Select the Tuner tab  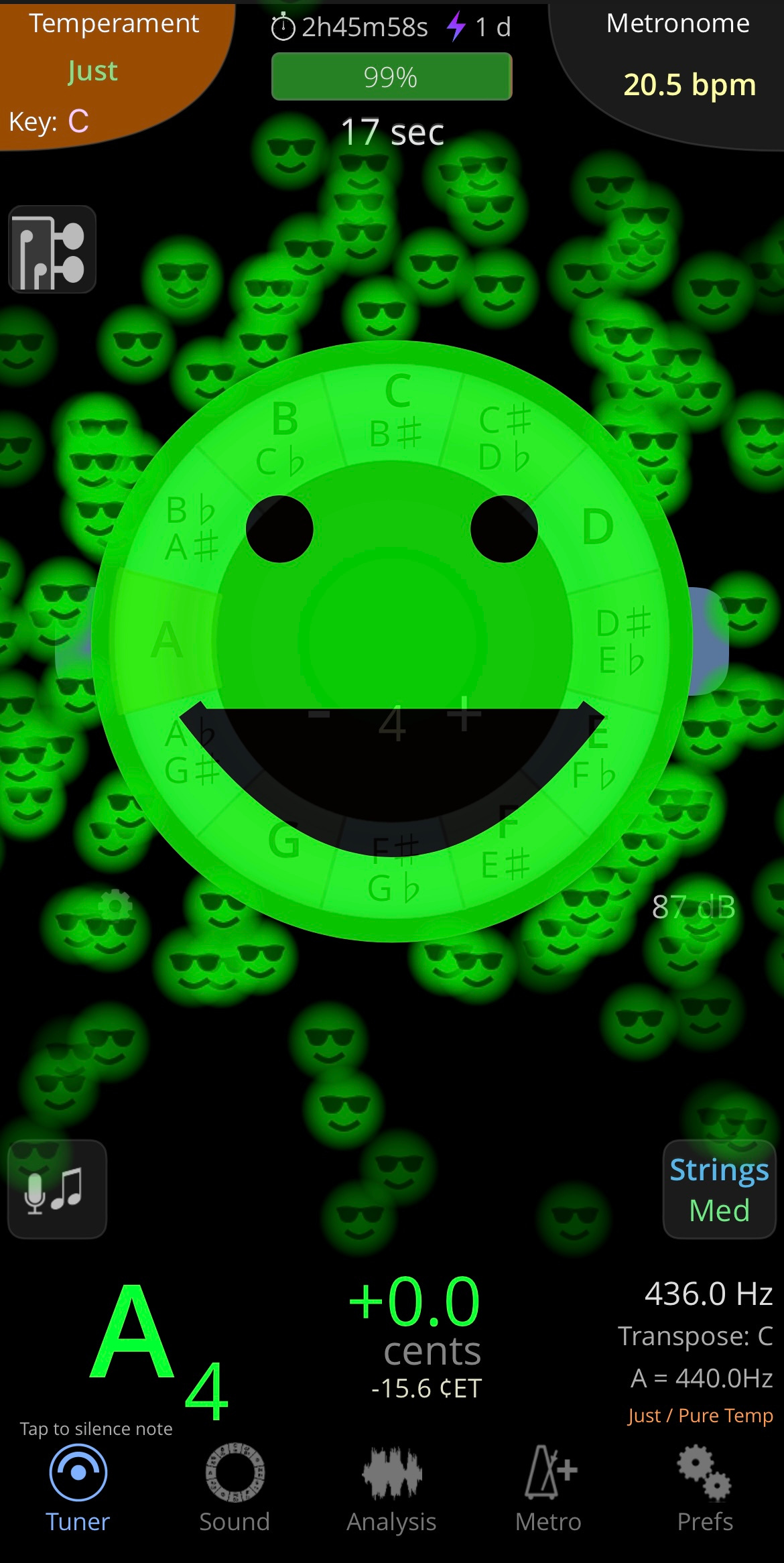(78, 1487)
